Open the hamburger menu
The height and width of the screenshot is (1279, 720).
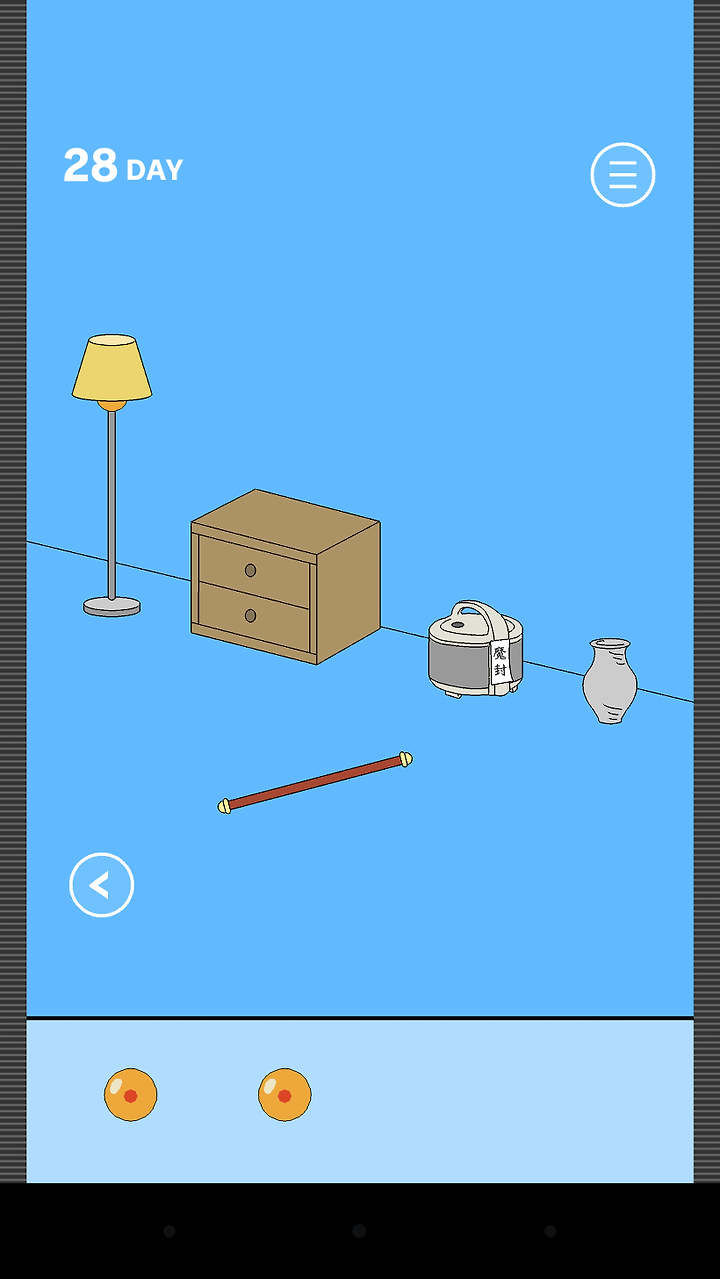(622, 175)
